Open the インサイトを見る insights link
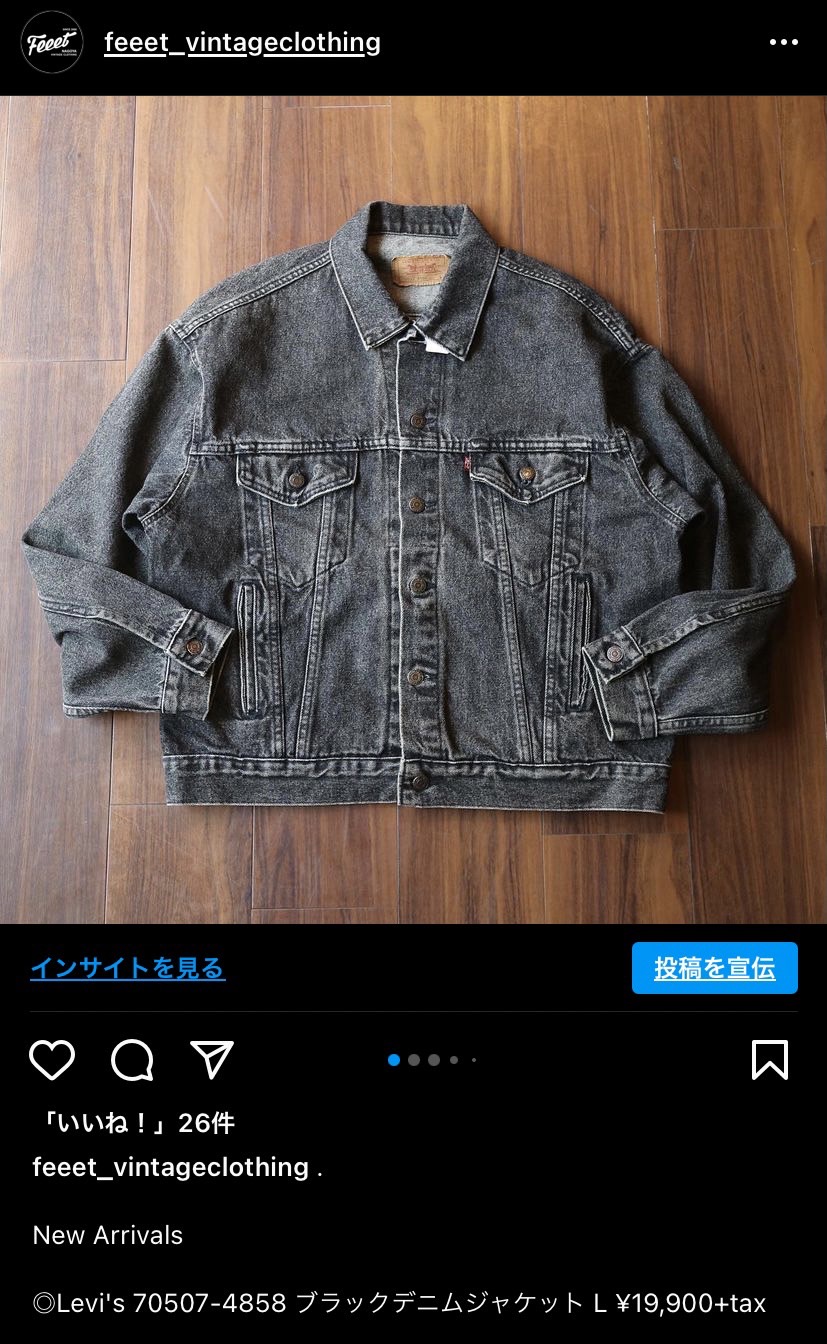 point(128,968)
